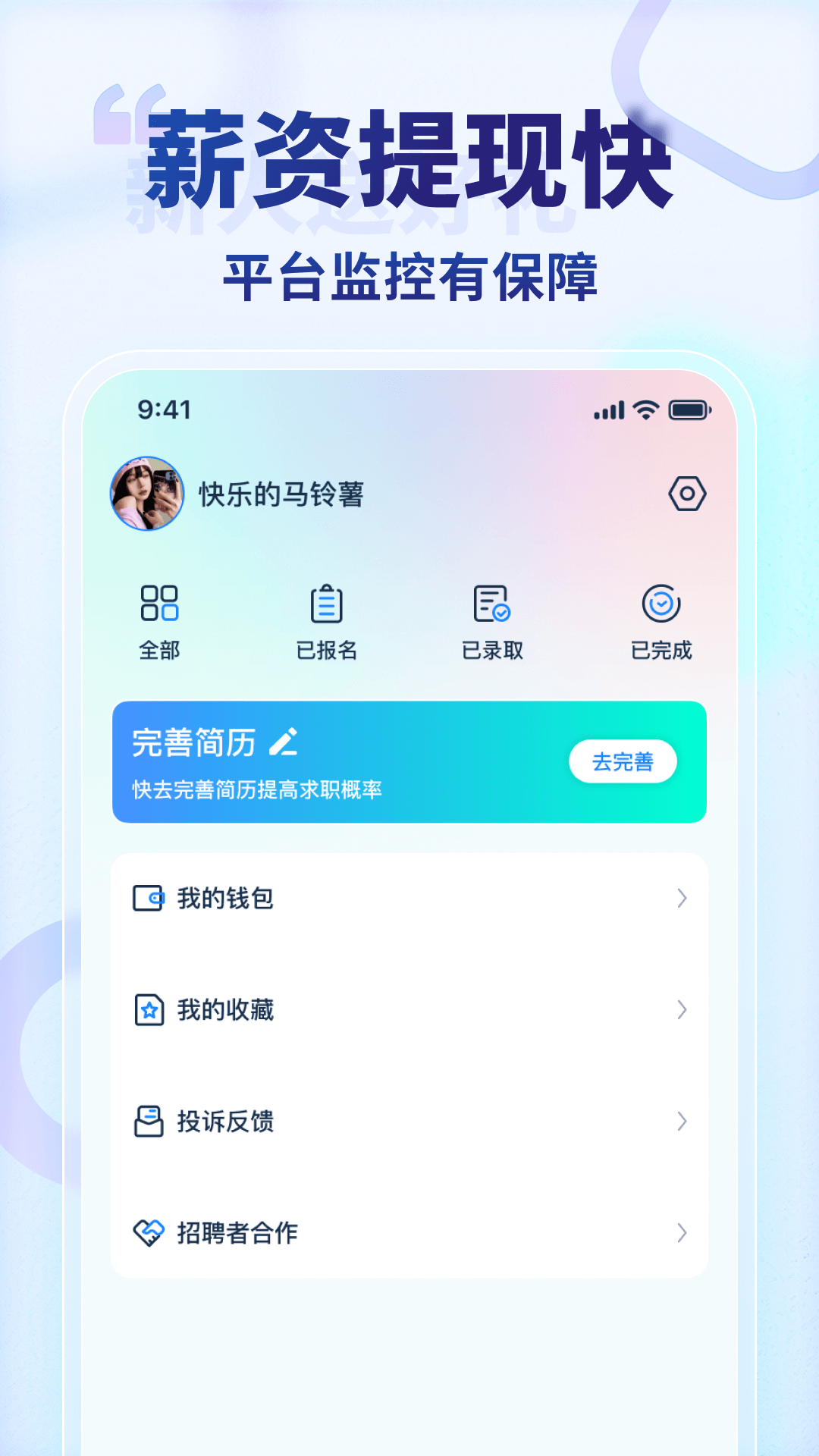Switch to the 已完成 tab
819x1456 pixels.
click(x=661, y=622)
